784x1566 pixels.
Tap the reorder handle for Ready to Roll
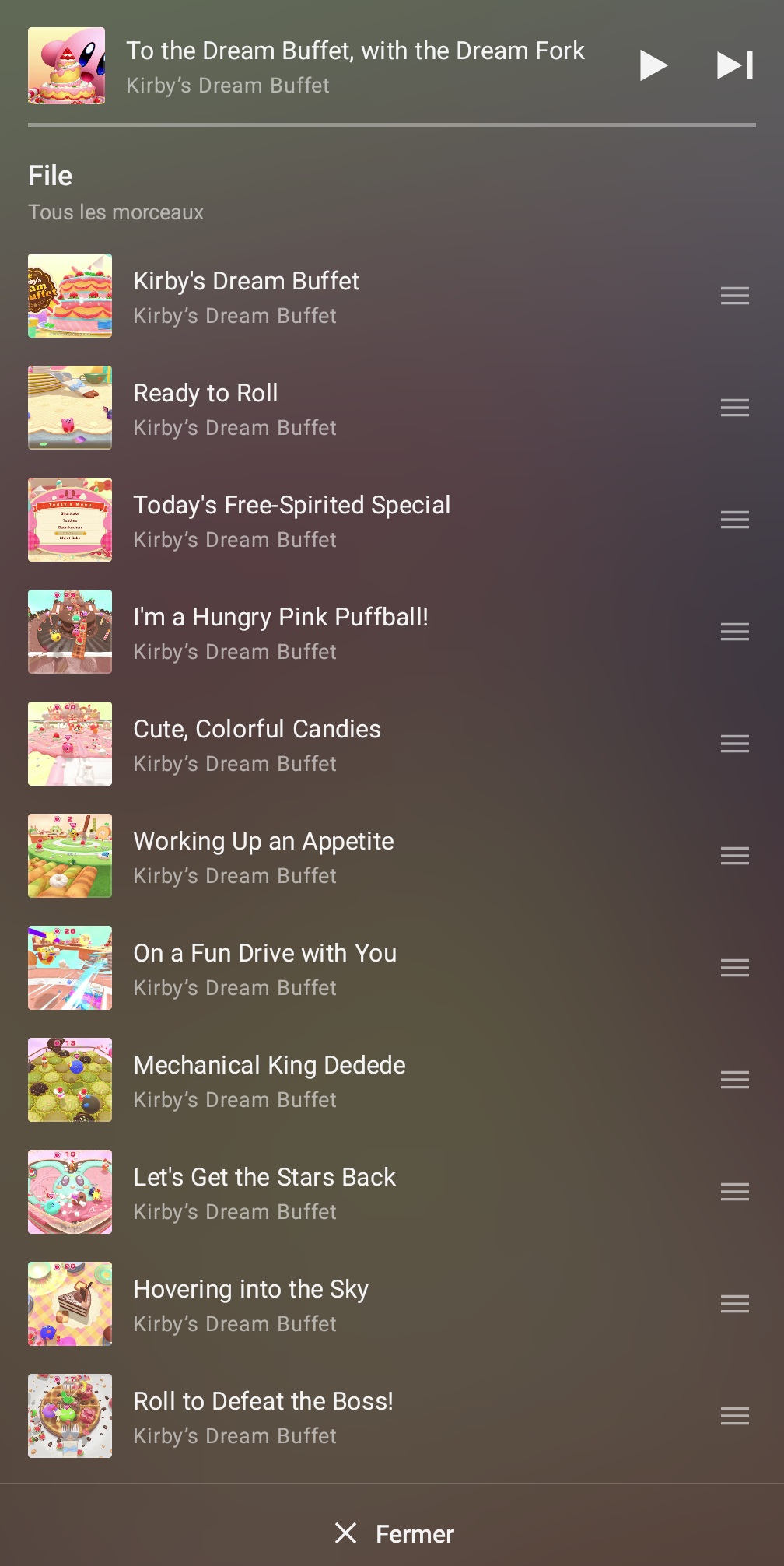(x=734, y=408)
